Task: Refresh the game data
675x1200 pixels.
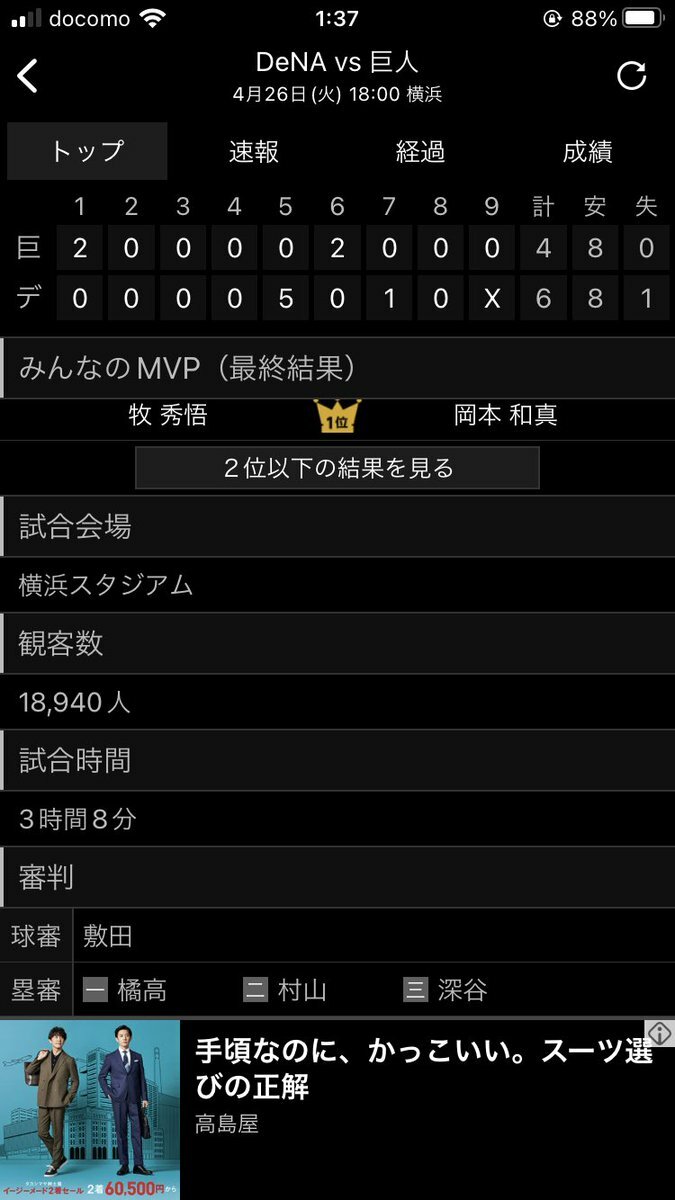Action: coord(632,76)
